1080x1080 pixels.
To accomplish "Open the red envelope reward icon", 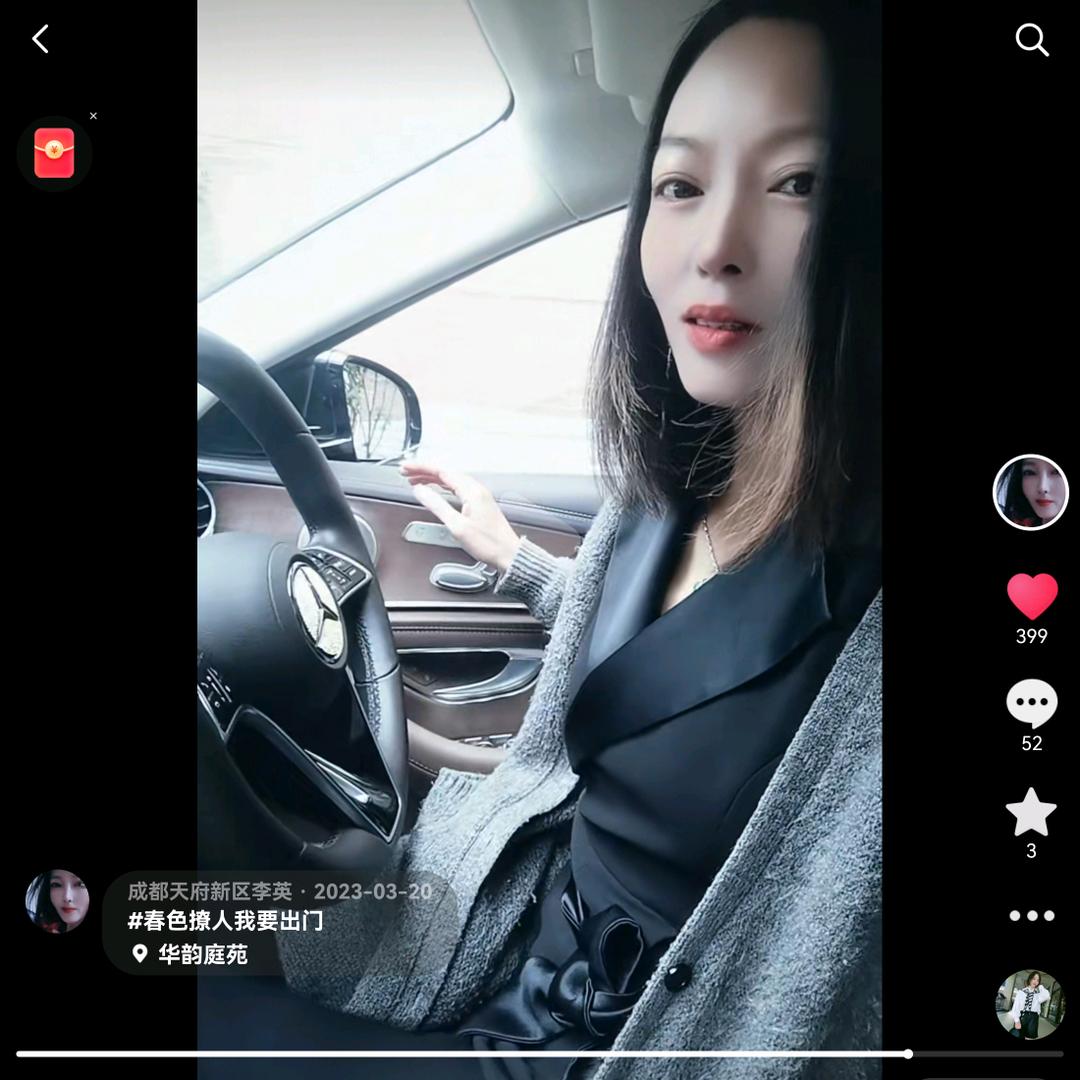I will coord(54,153).
